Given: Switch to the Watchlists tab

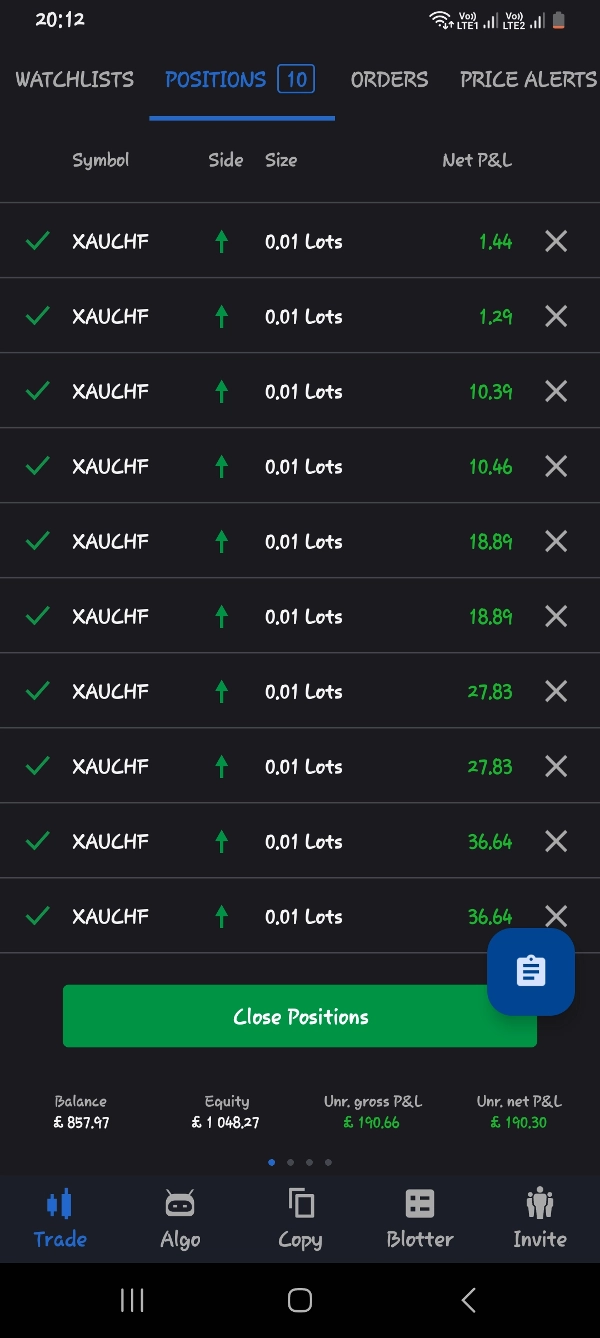Looking at the screenshot, I should coord(74,80).
